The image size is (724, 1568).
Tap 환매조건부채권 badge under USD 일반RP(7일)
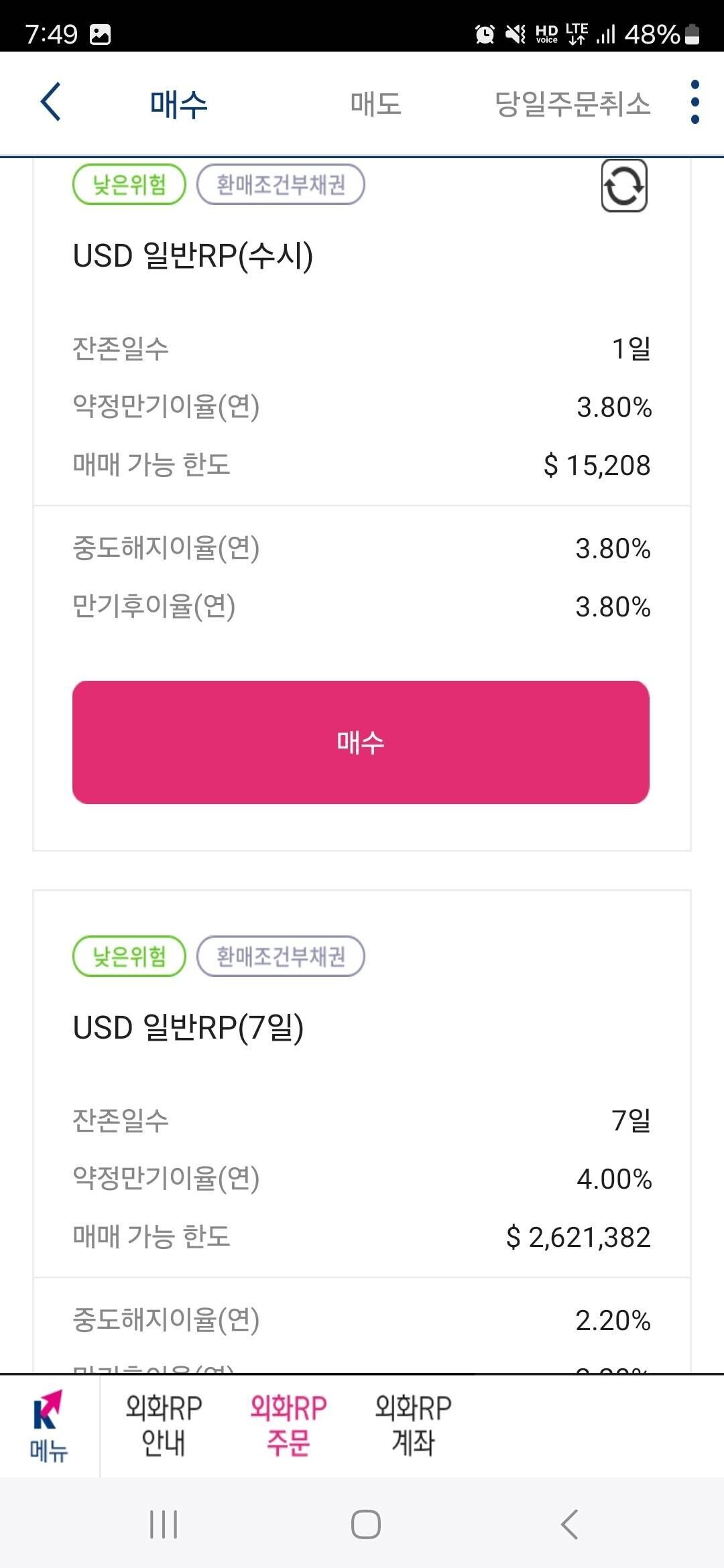pos(282,958)
